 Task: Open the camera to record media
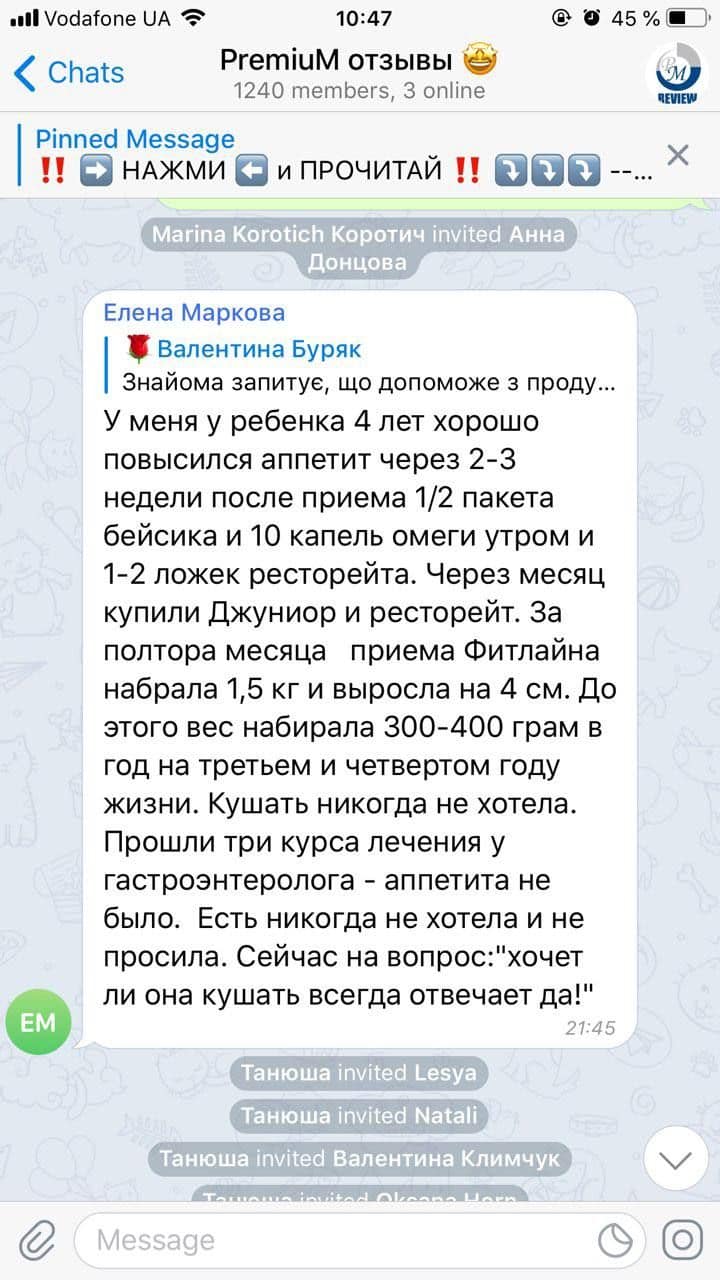click(683, 1241)
